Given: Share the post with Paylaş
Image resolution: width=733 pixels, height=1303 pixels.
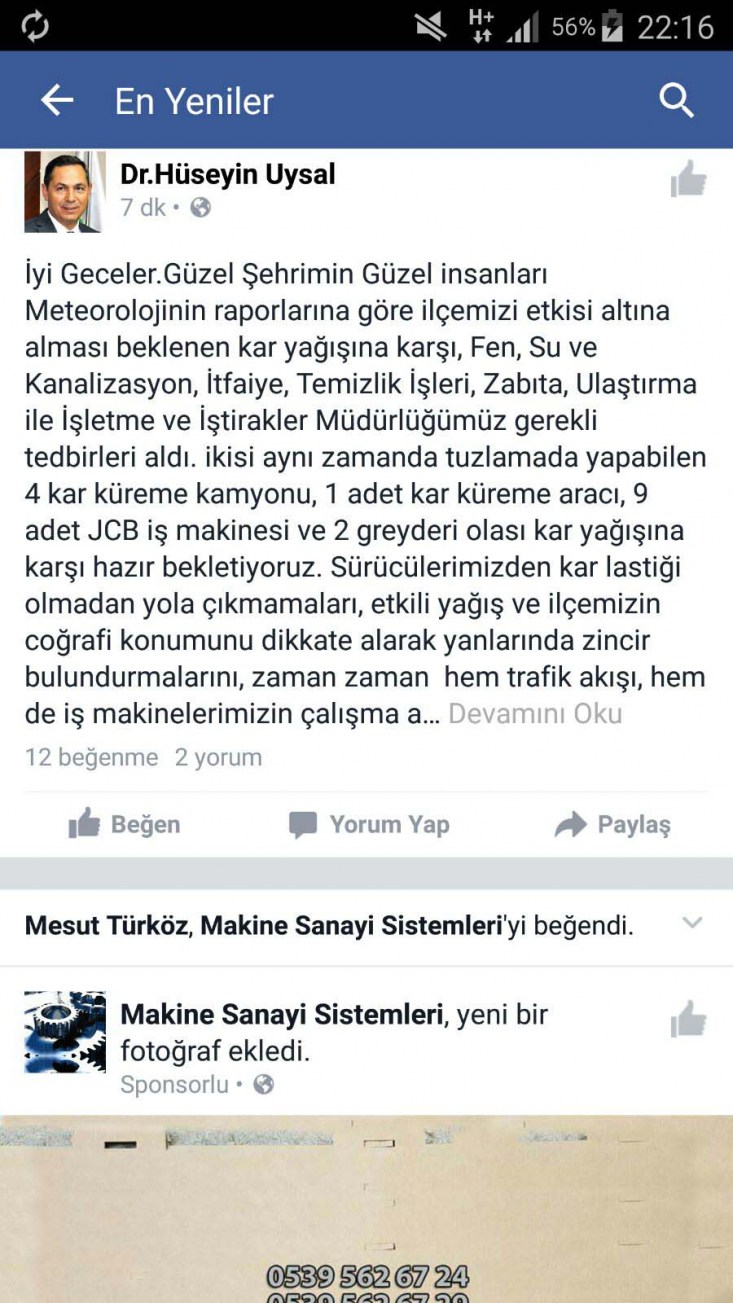Looking at the screenshot, I should [612, 825].
